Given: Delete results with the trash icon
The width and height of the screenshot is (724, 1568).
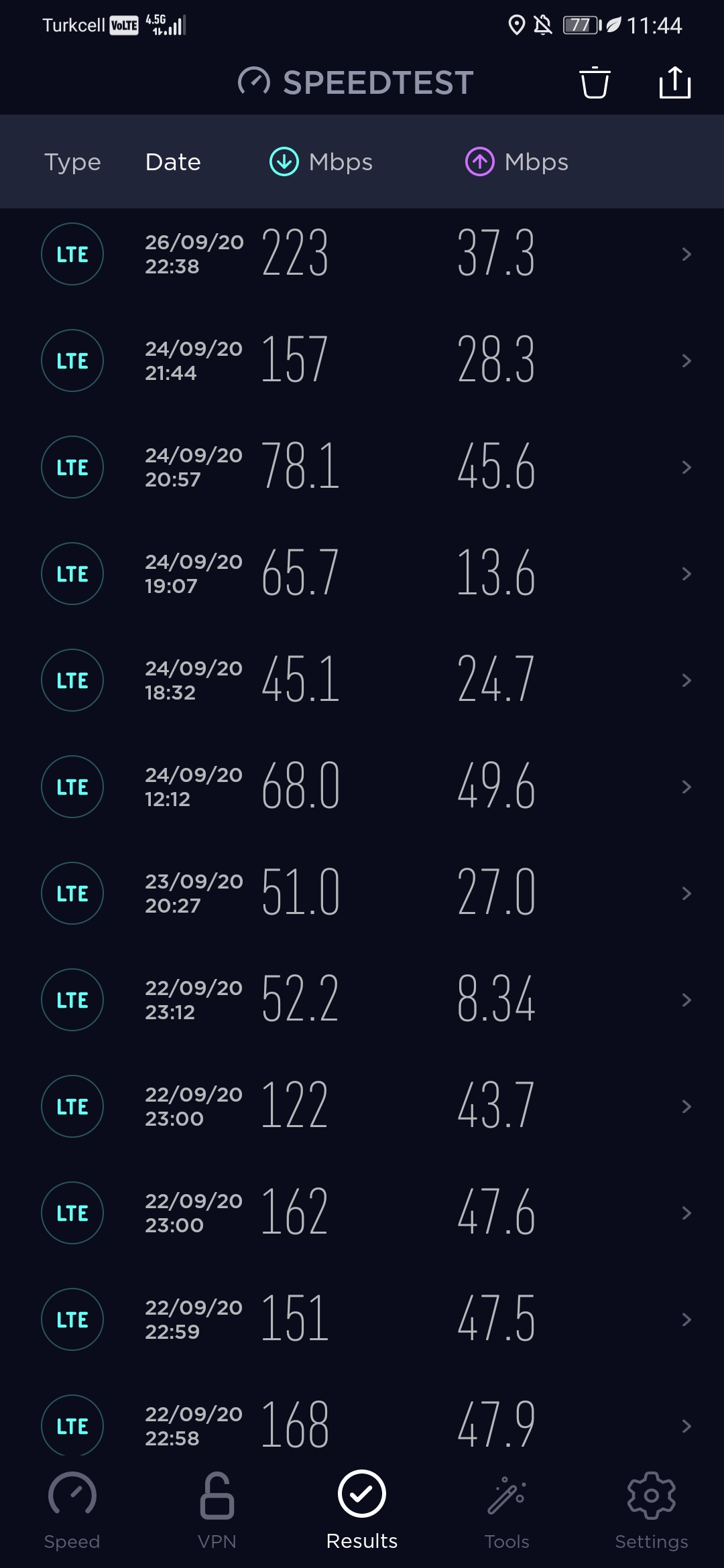Looking at the screenshot, I should coord(595,82).
